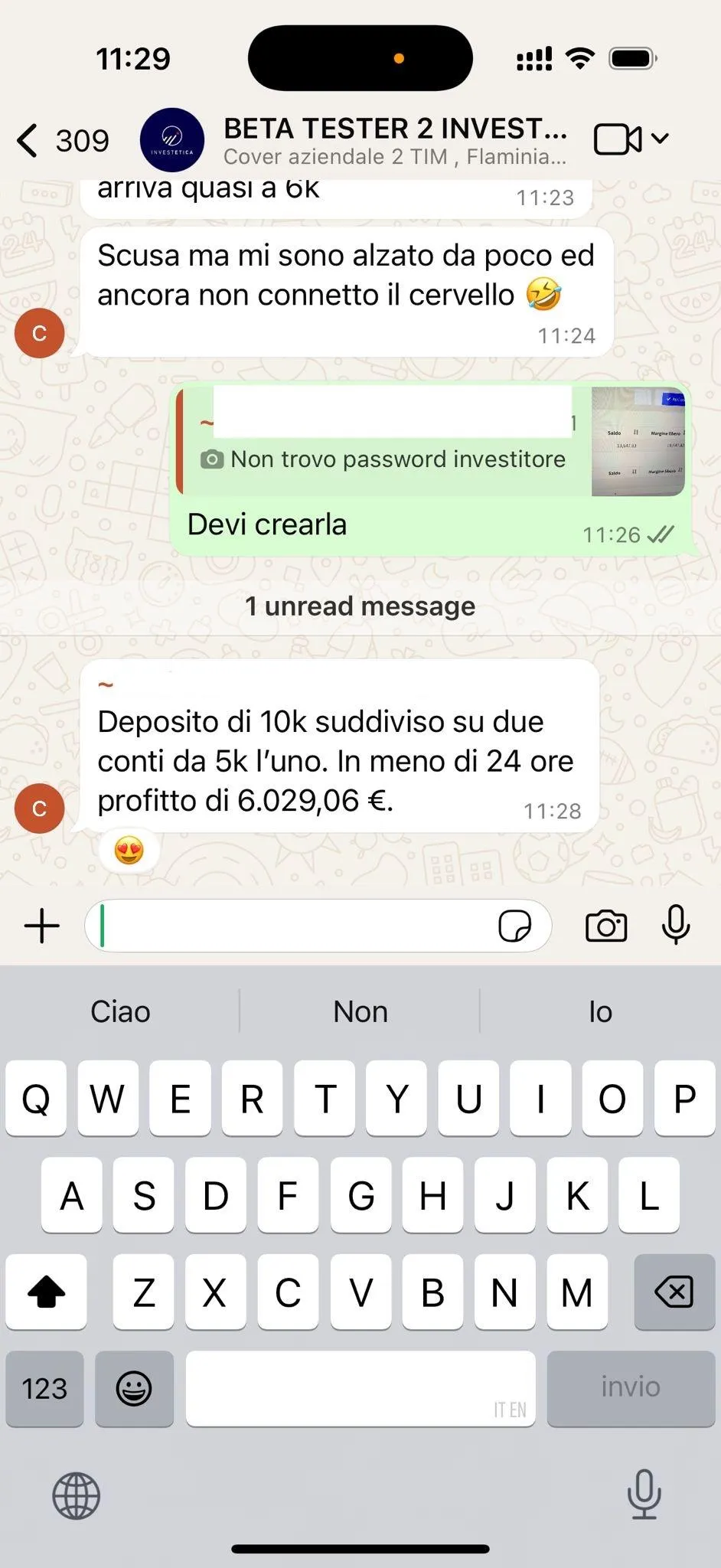The image size is (721, 1568).
Task: Open the attachment plus menu
Action: tap(42, 926)
